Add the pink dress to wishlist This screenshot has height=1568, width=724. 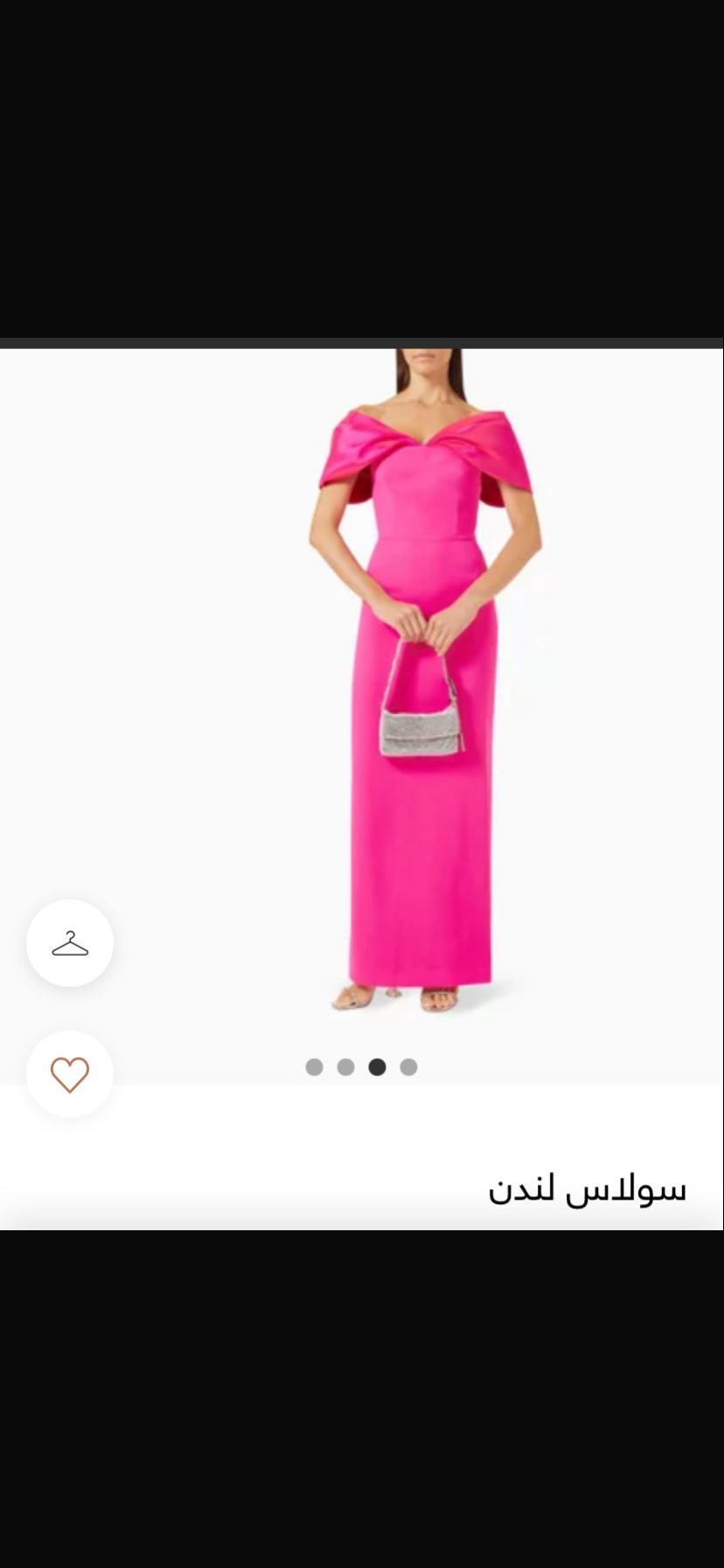70,1074
